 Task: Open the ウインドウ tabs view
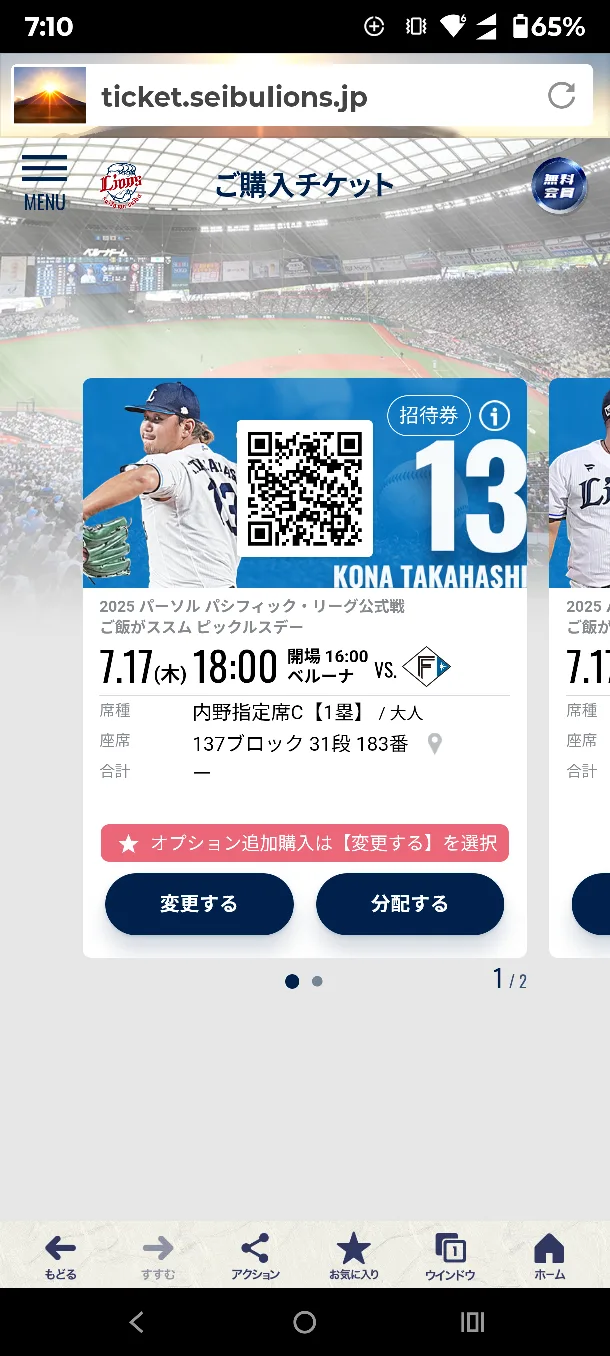point(450,1256)
